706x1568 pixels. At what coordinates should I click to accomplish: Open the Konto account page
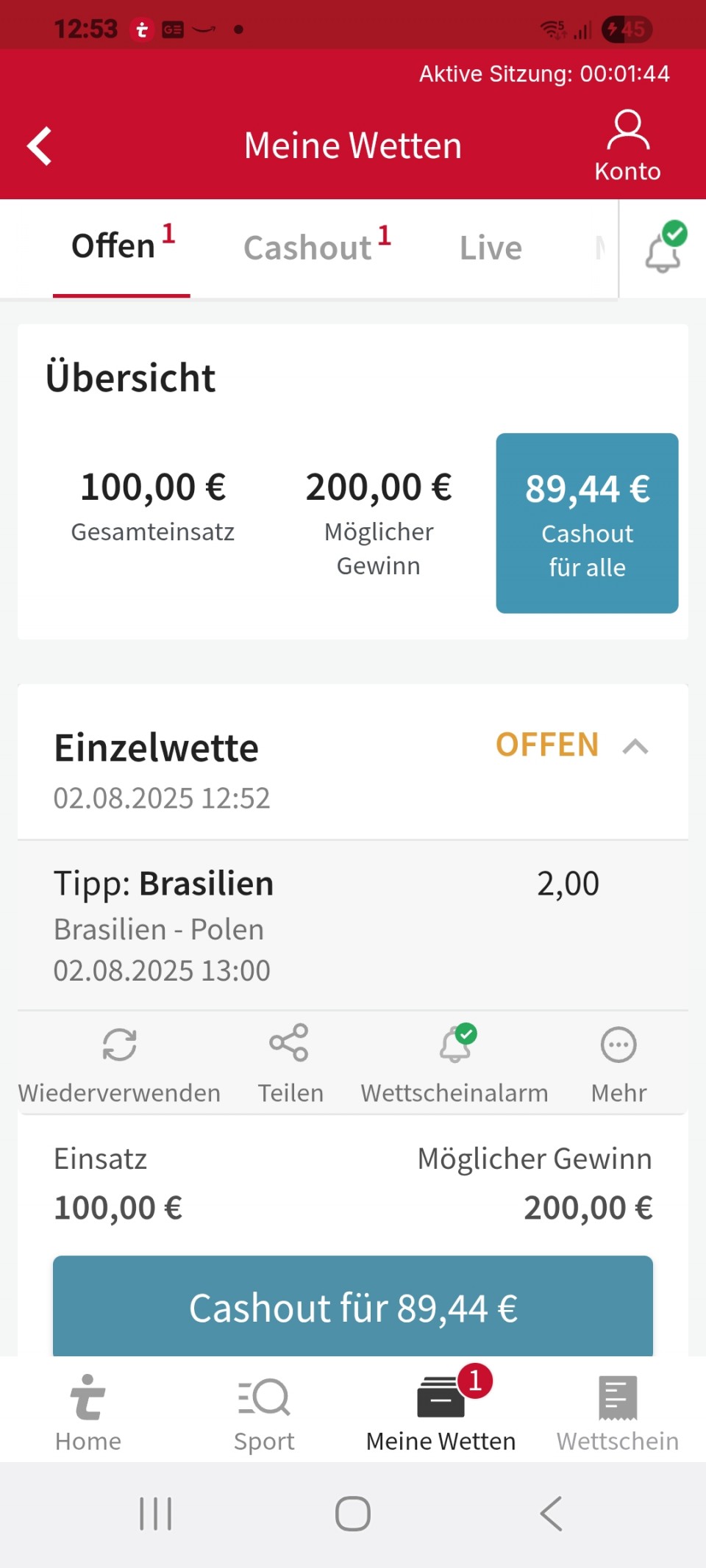point(627,146)
